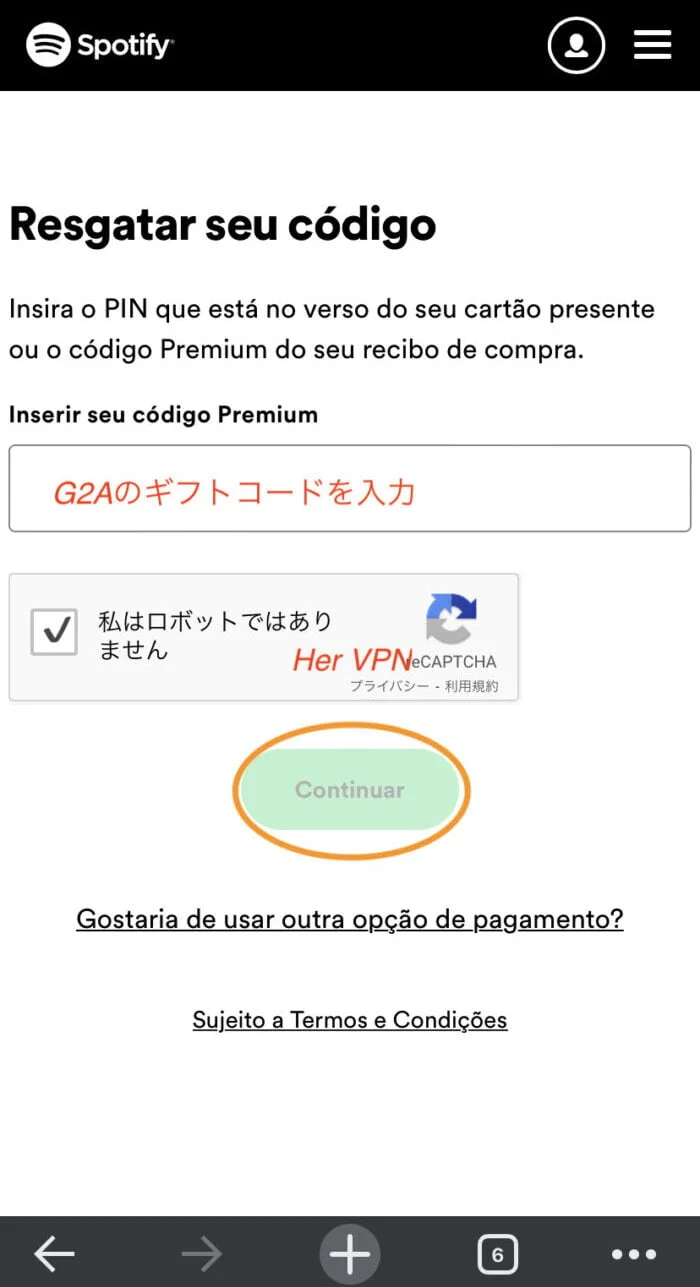Viewport: 700px width, 1287px height.
Task: Open the browser's more options menu
Action: [x=634, y=1253]
